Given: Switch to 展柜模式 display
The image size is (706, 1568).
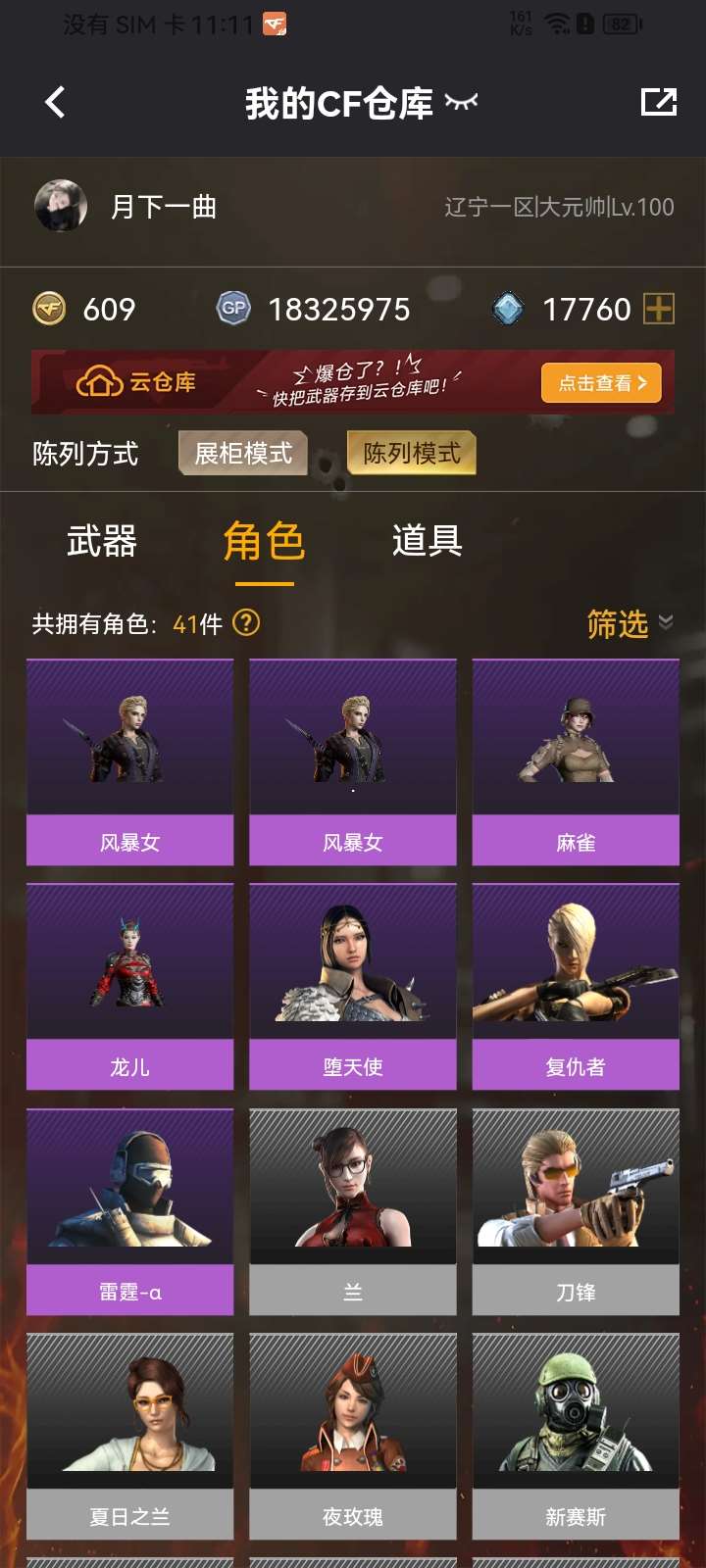Looking at the screenshot, I should [243, 453].
